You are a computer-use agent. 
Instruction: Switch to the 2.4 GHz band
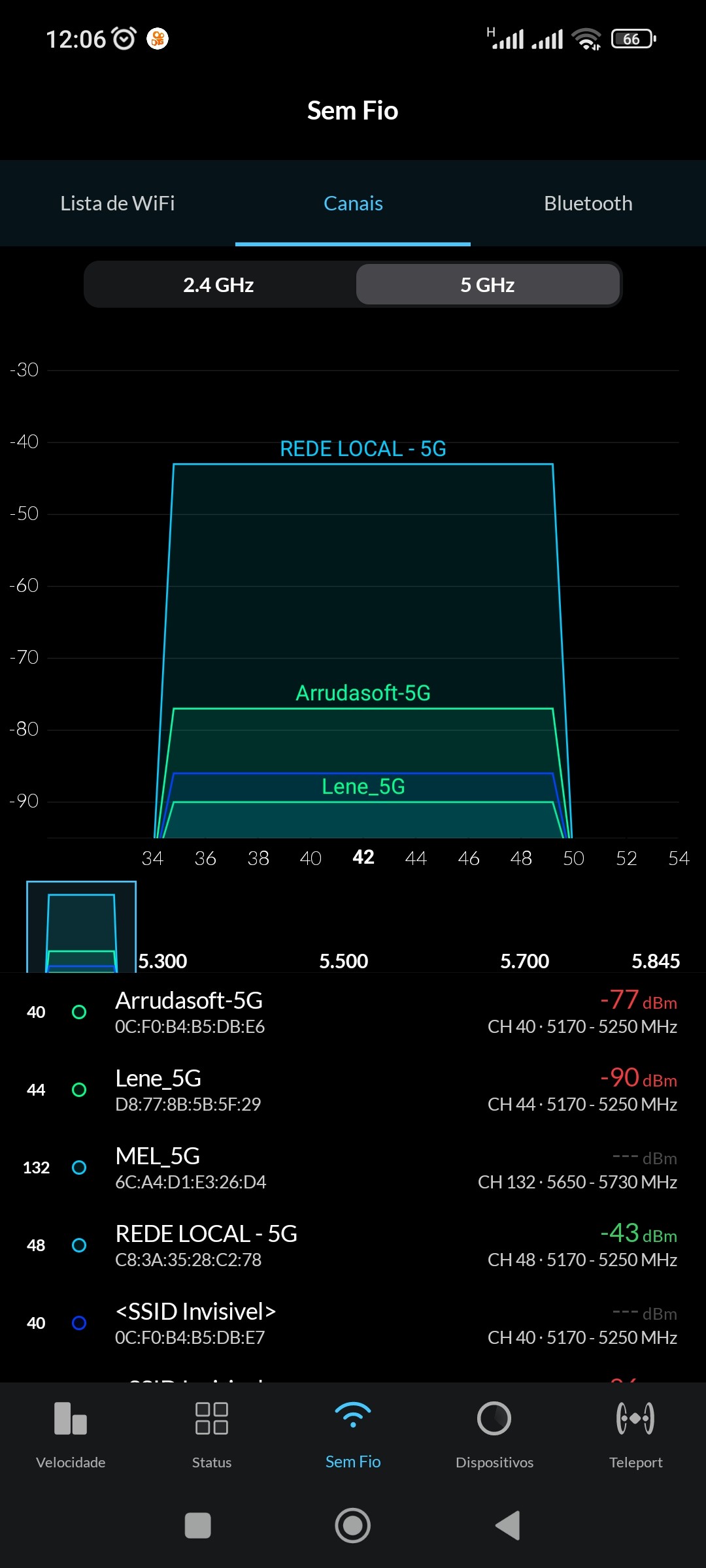point(219,285)
